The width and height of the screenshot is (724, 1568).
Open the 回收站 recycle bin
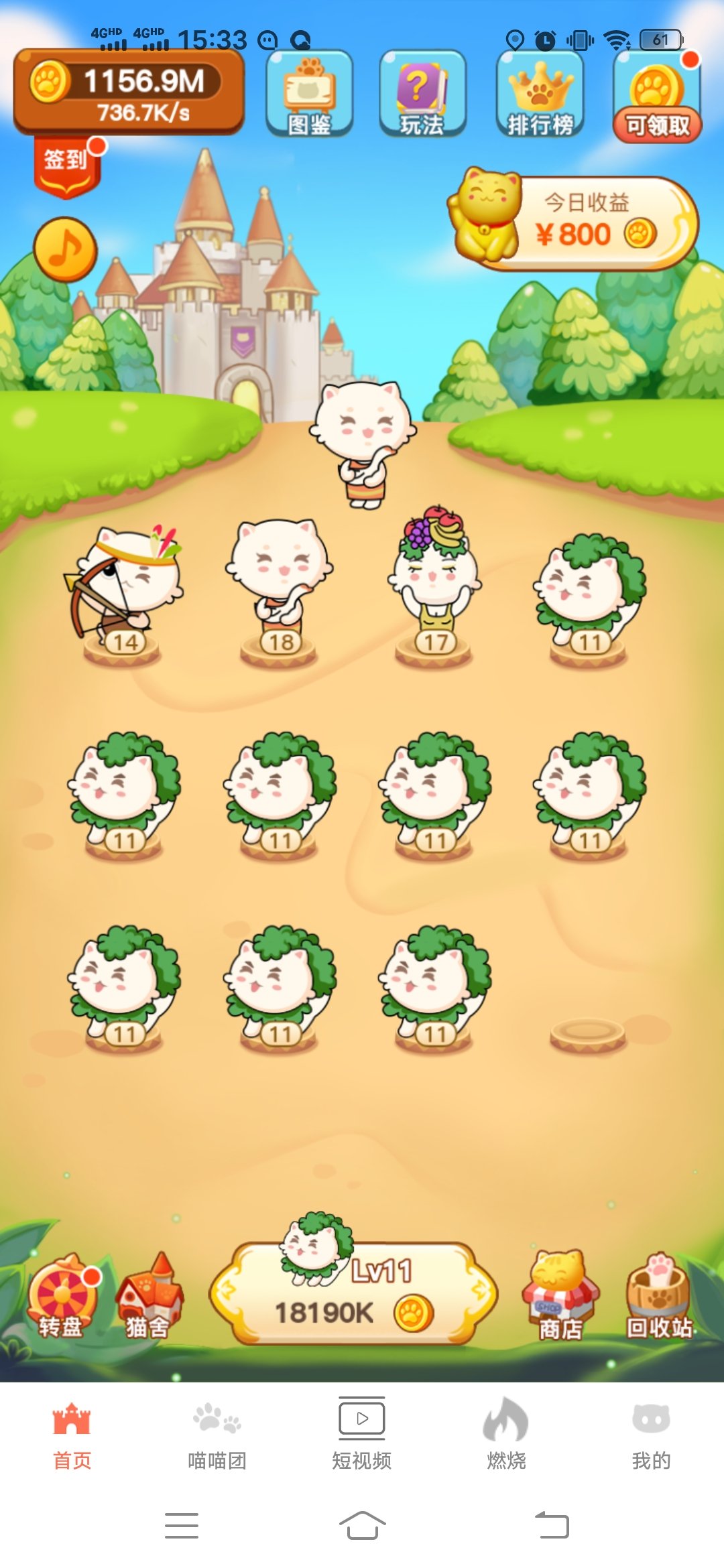pyautogui.click(x=659, y=1298)
